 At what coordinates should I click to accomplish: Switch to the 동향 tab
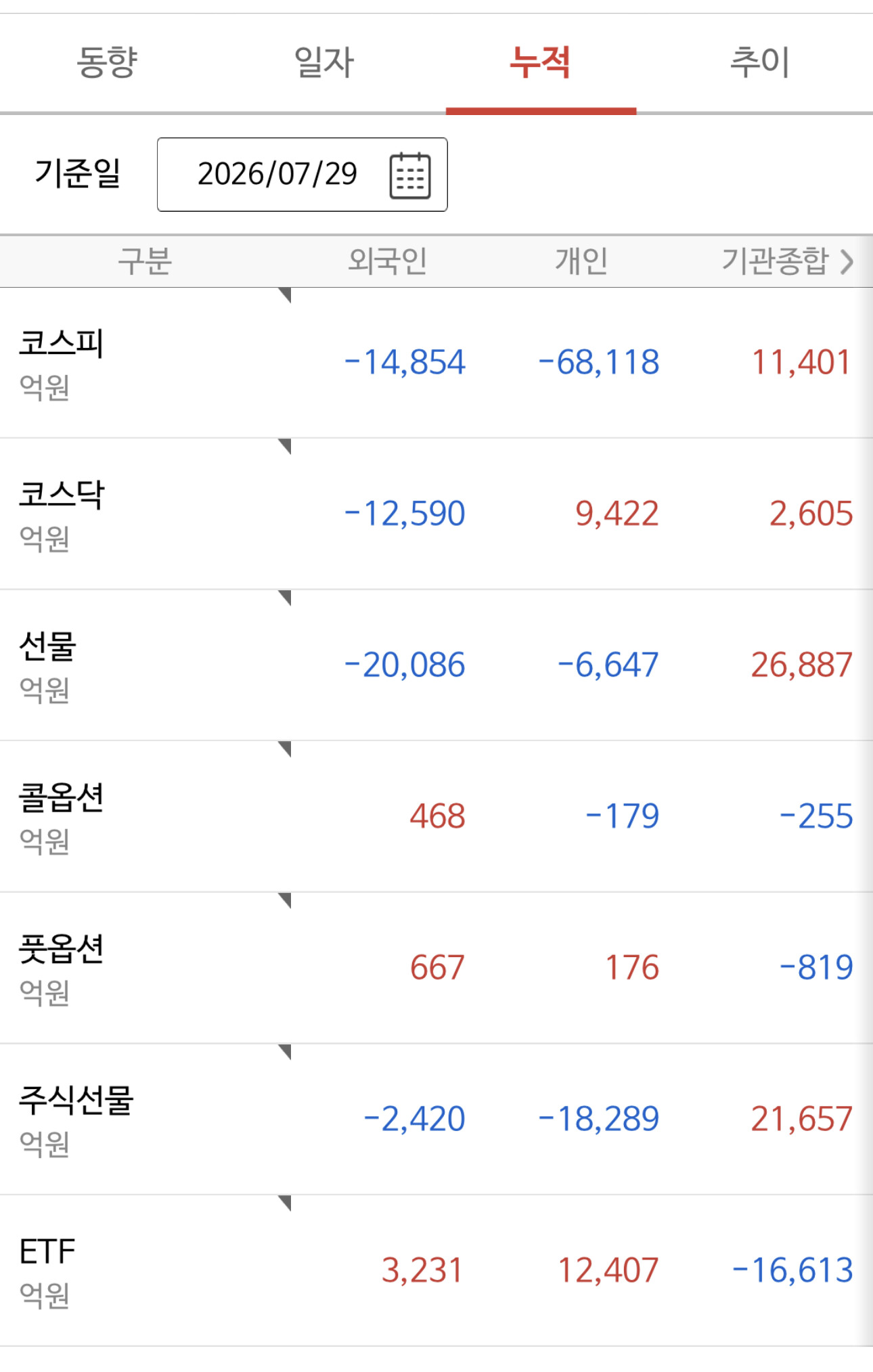(107, 63)
